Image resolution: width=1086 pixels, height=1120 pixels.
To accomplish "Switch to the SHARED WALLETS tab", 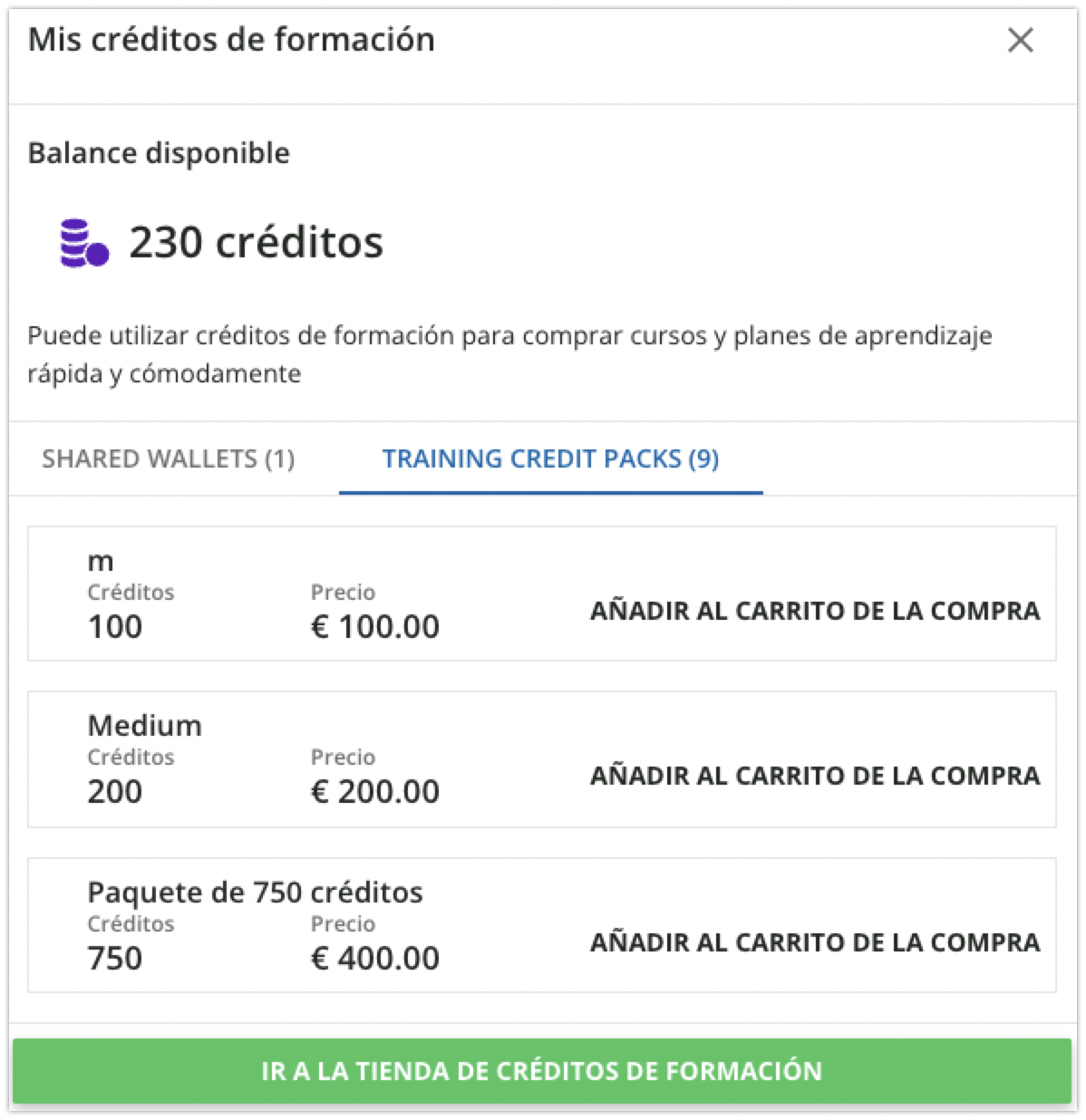I will pos(167,459).
